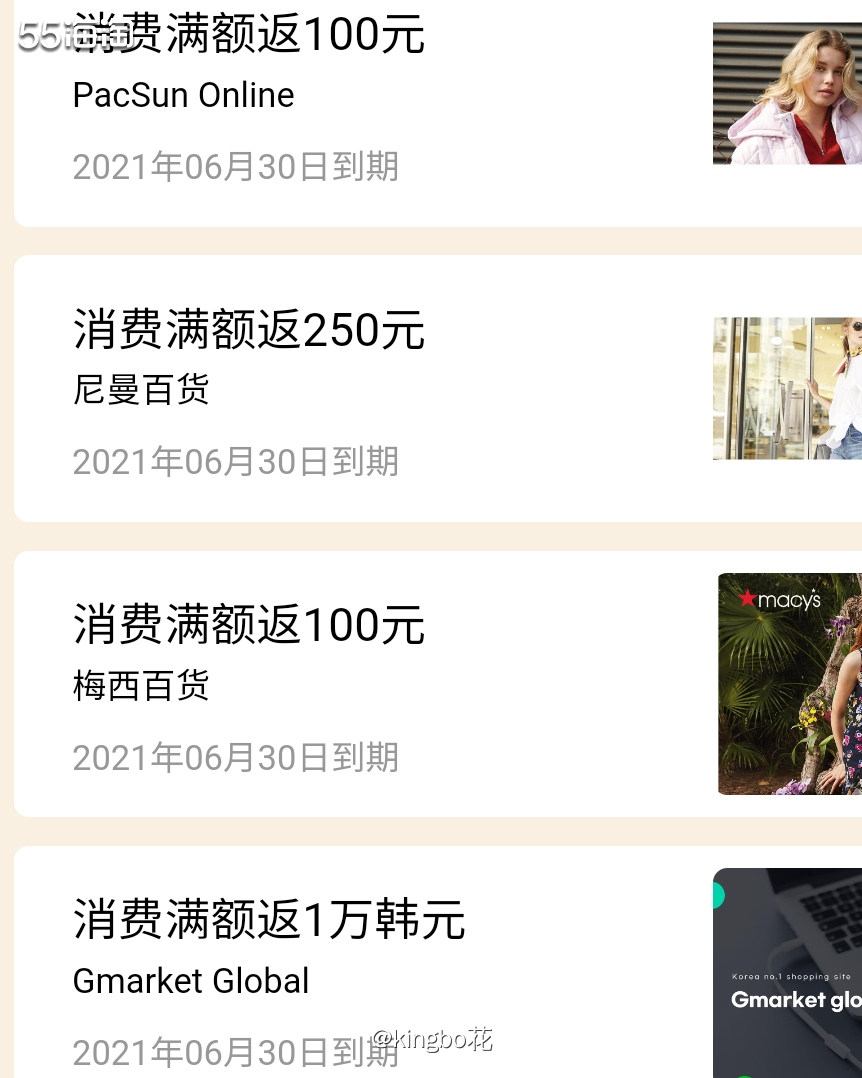
Task: Click the 消费满额返1万韩元 title text
Action: [268, 921]
